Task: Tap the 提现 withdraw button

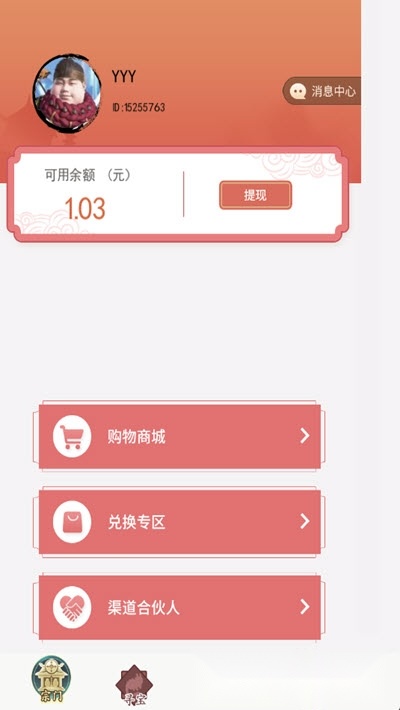Action: 255,195
